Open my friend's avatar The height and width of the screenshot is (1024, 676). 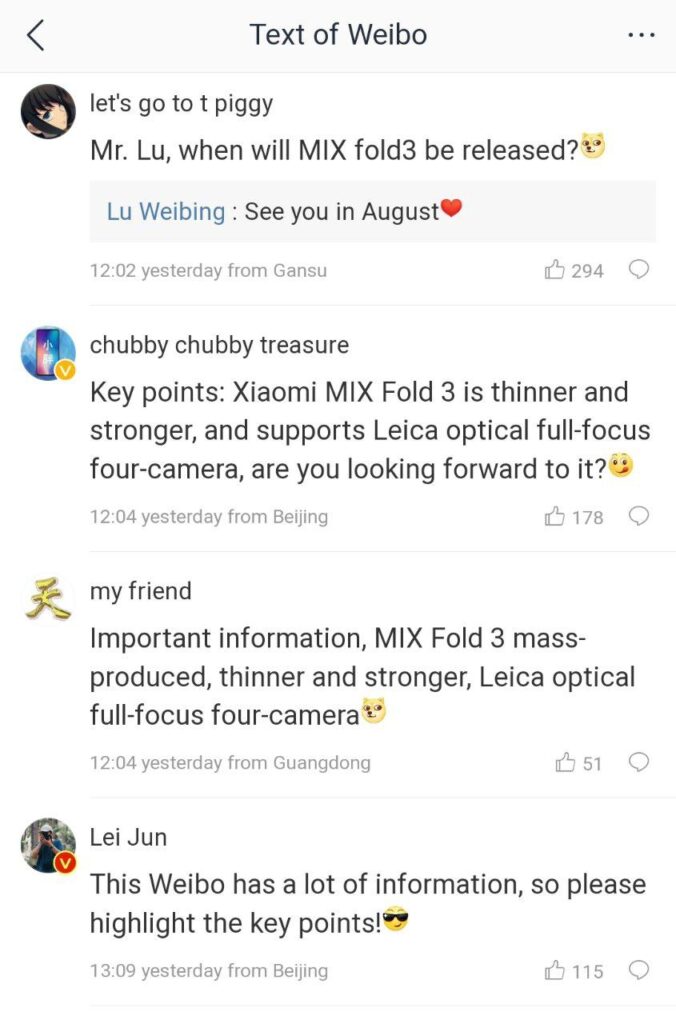coord(48,600)
